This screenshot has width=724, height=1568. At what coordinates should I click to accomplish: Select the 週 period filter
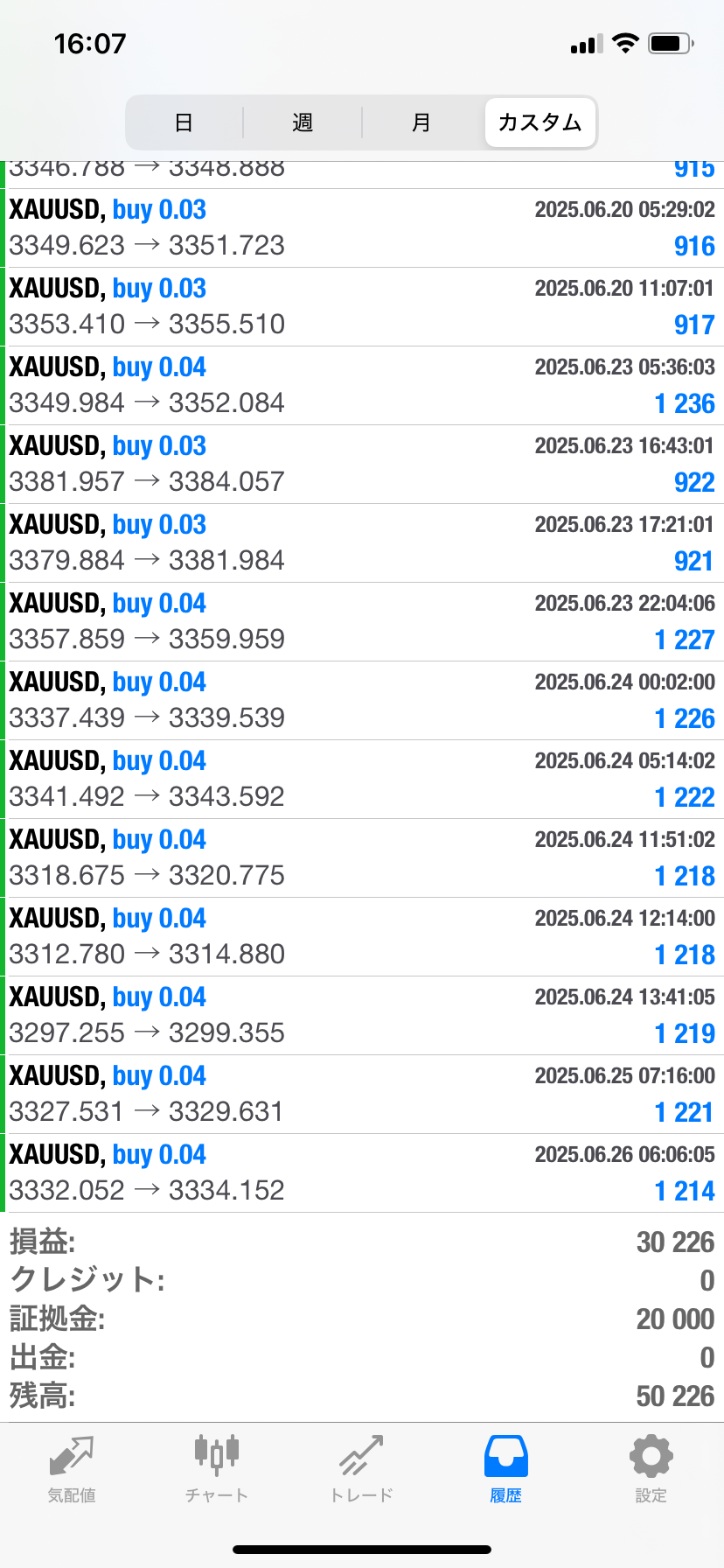tap(303, 122)
